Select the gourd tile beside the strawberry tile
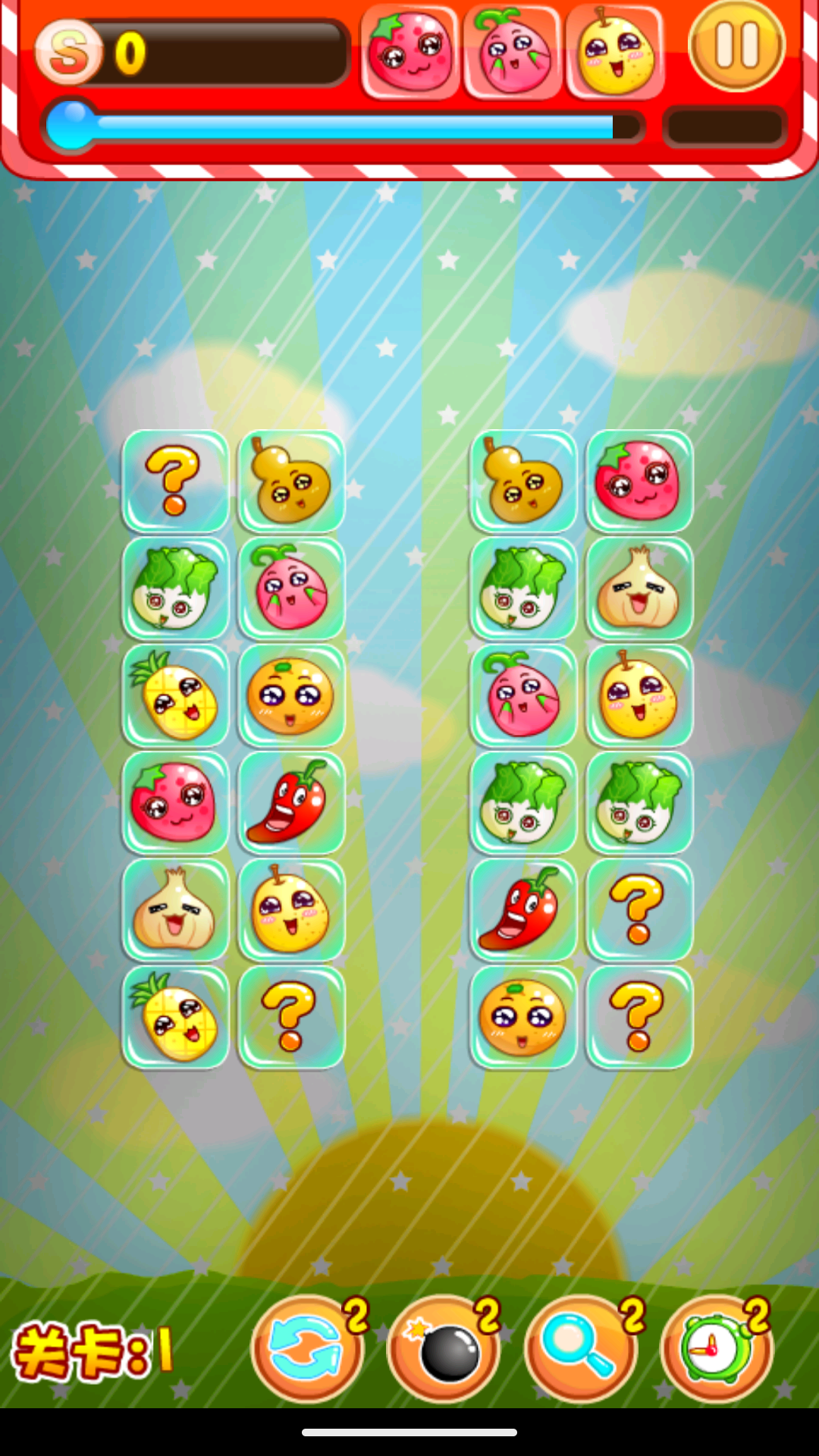 [524, 482]
